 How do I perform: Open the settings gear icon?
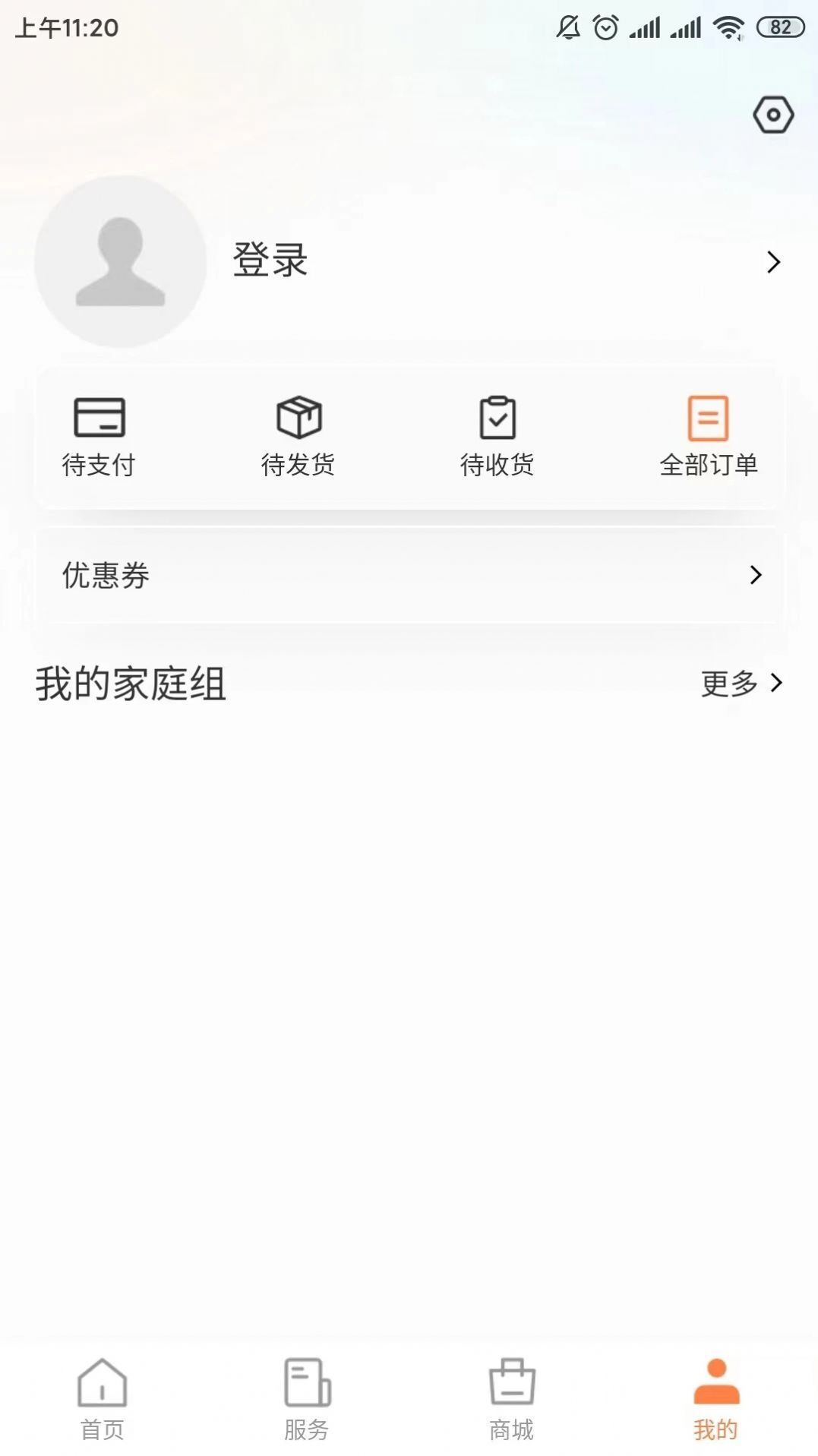774,115
